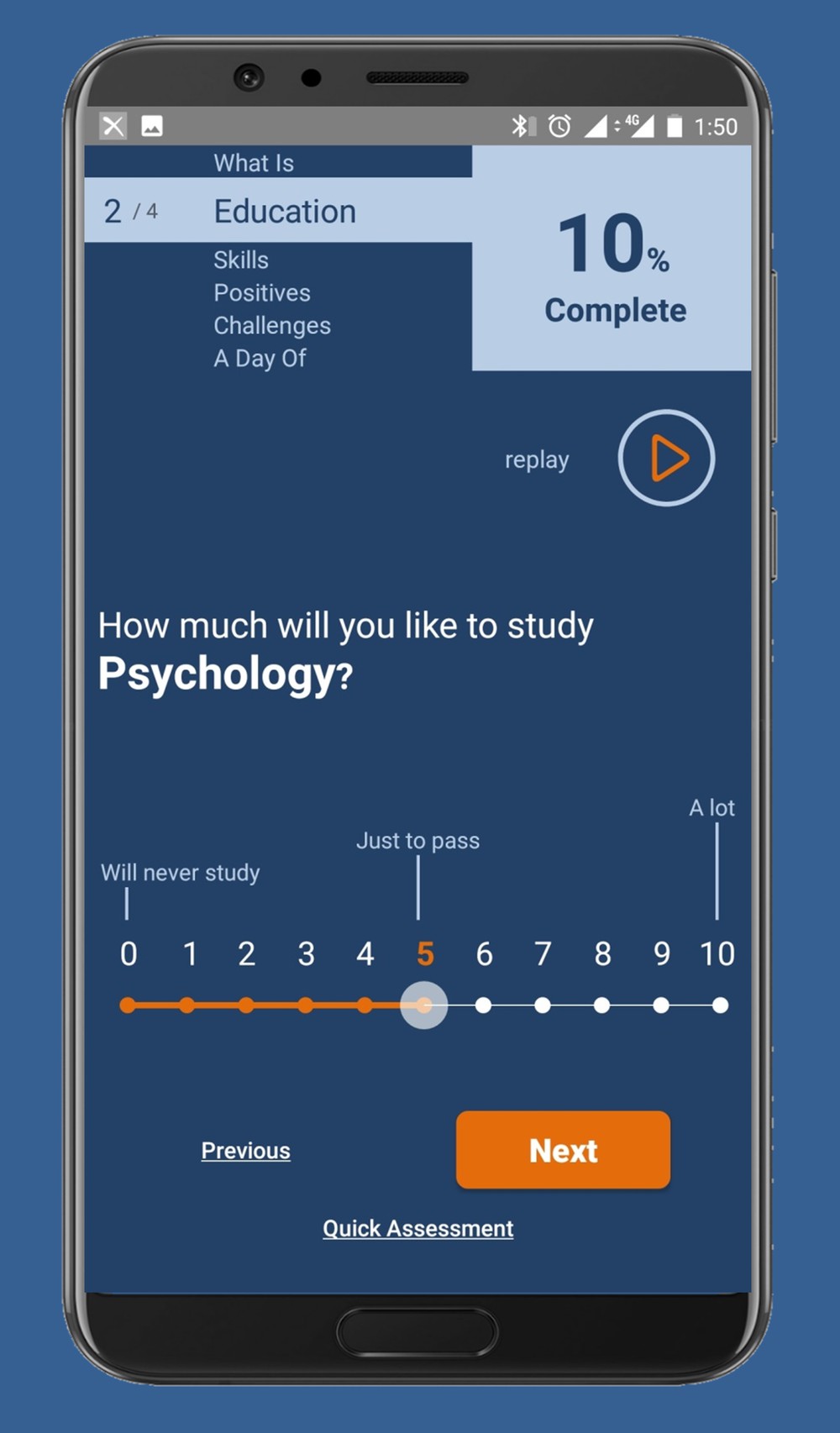840x1433 pixels.
Task: Choose 7 on the study scale
Action: pos(543,1005)
